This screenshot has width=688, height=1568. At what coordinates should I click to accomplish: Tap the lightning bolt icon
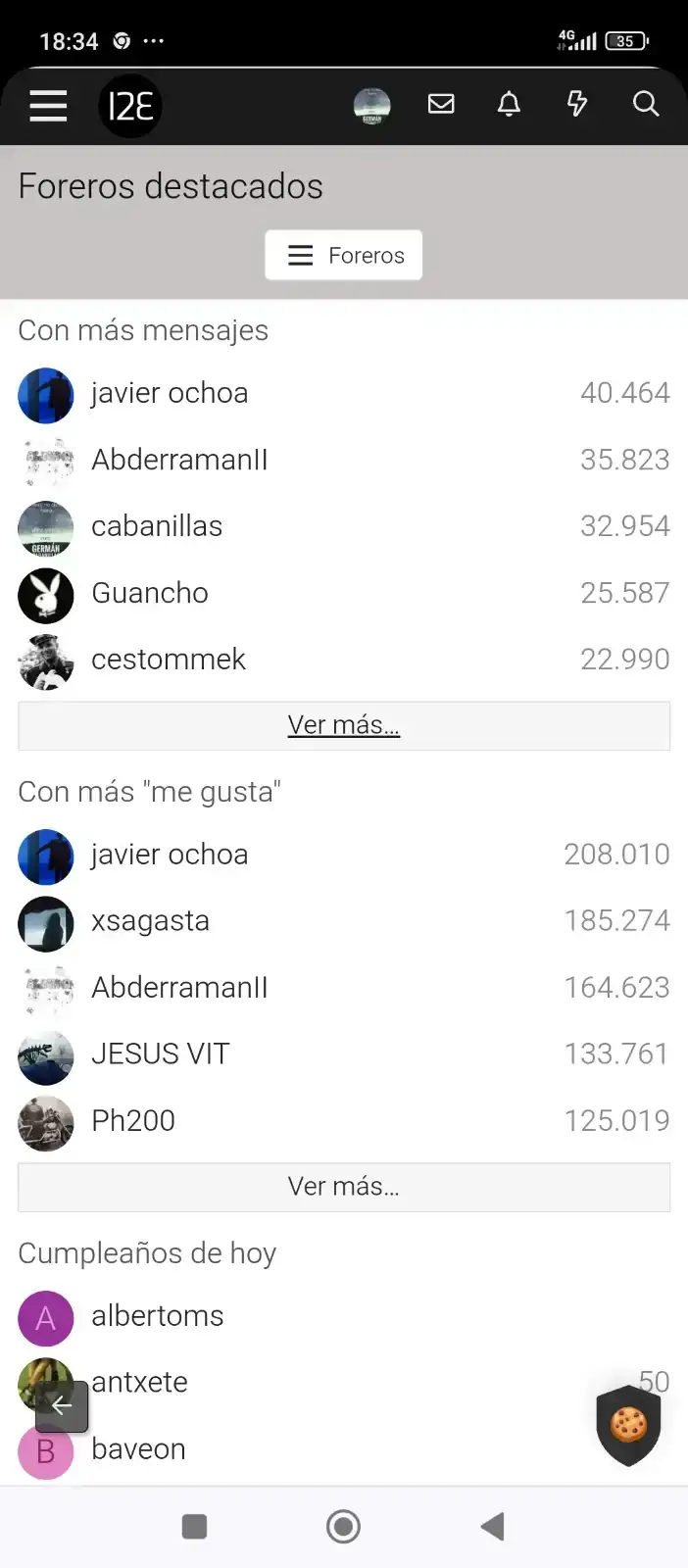pos(577,104)
